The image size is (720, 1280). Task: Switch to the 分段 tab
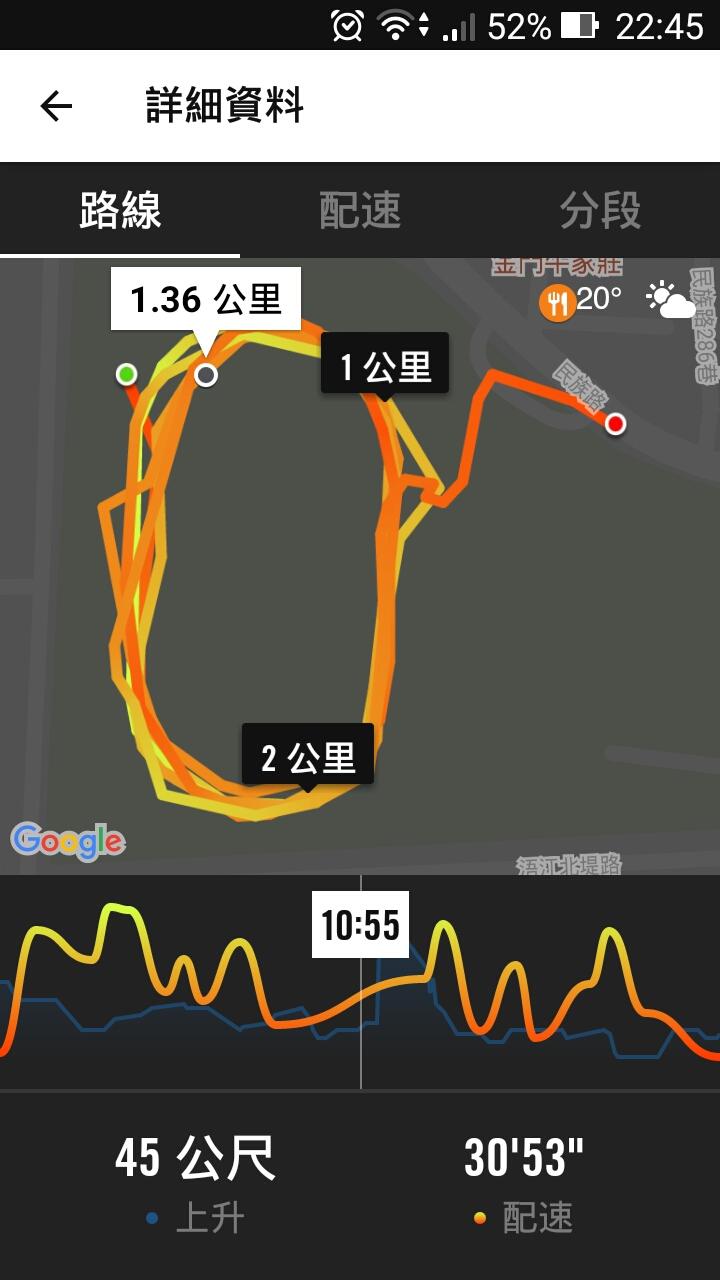[x=600, y=211]
